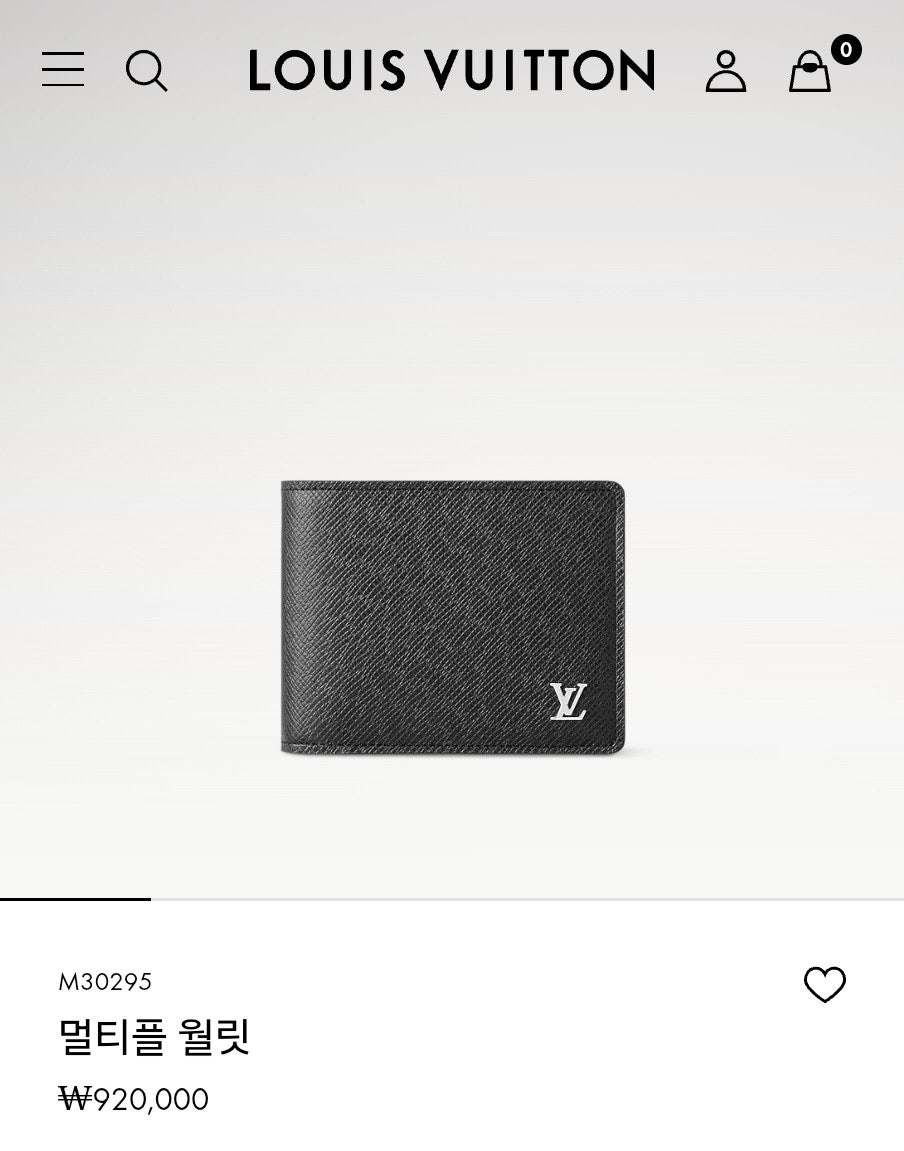
Task: Open the account profile icon
Action: click(x=725, y=71)
